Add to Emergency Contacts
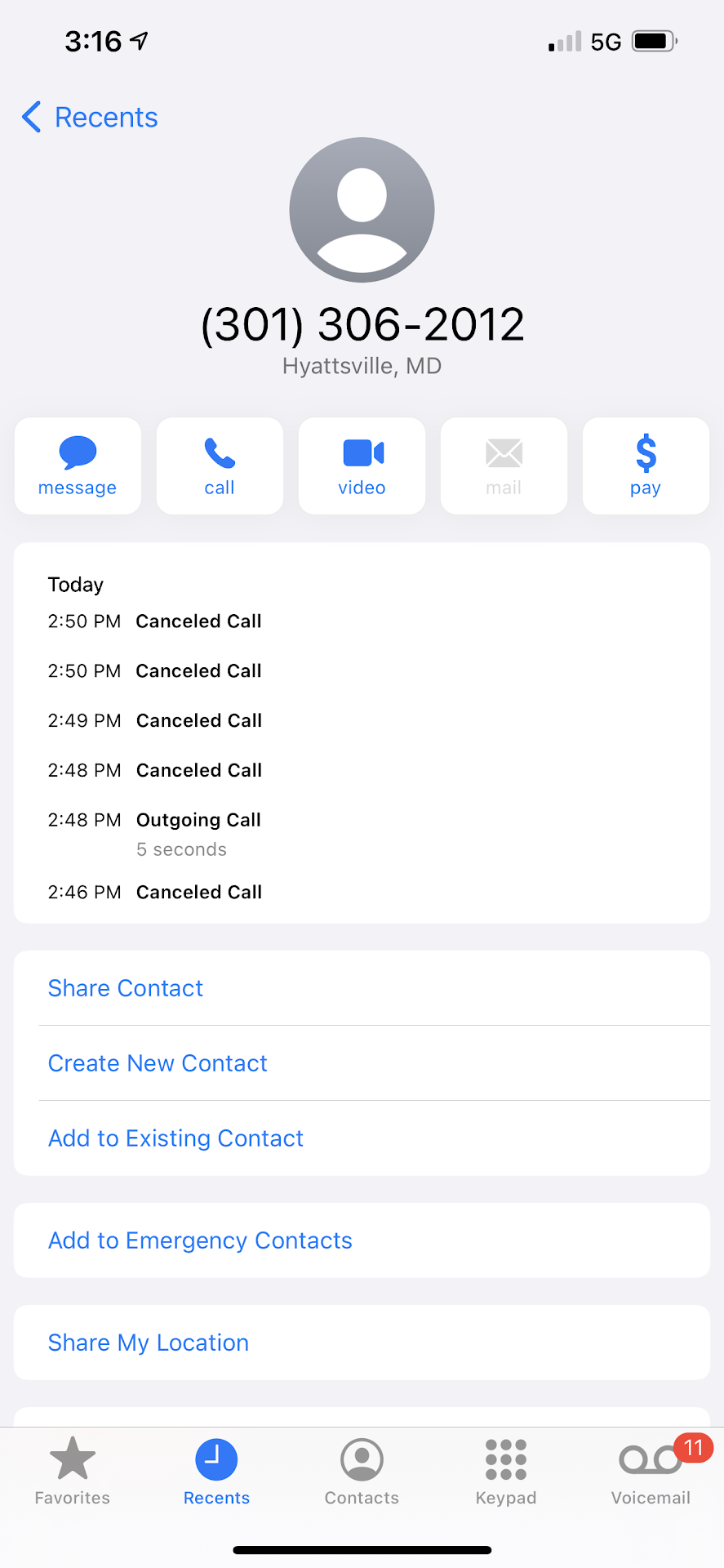The image size is (724, 1568). [200, 1241]
